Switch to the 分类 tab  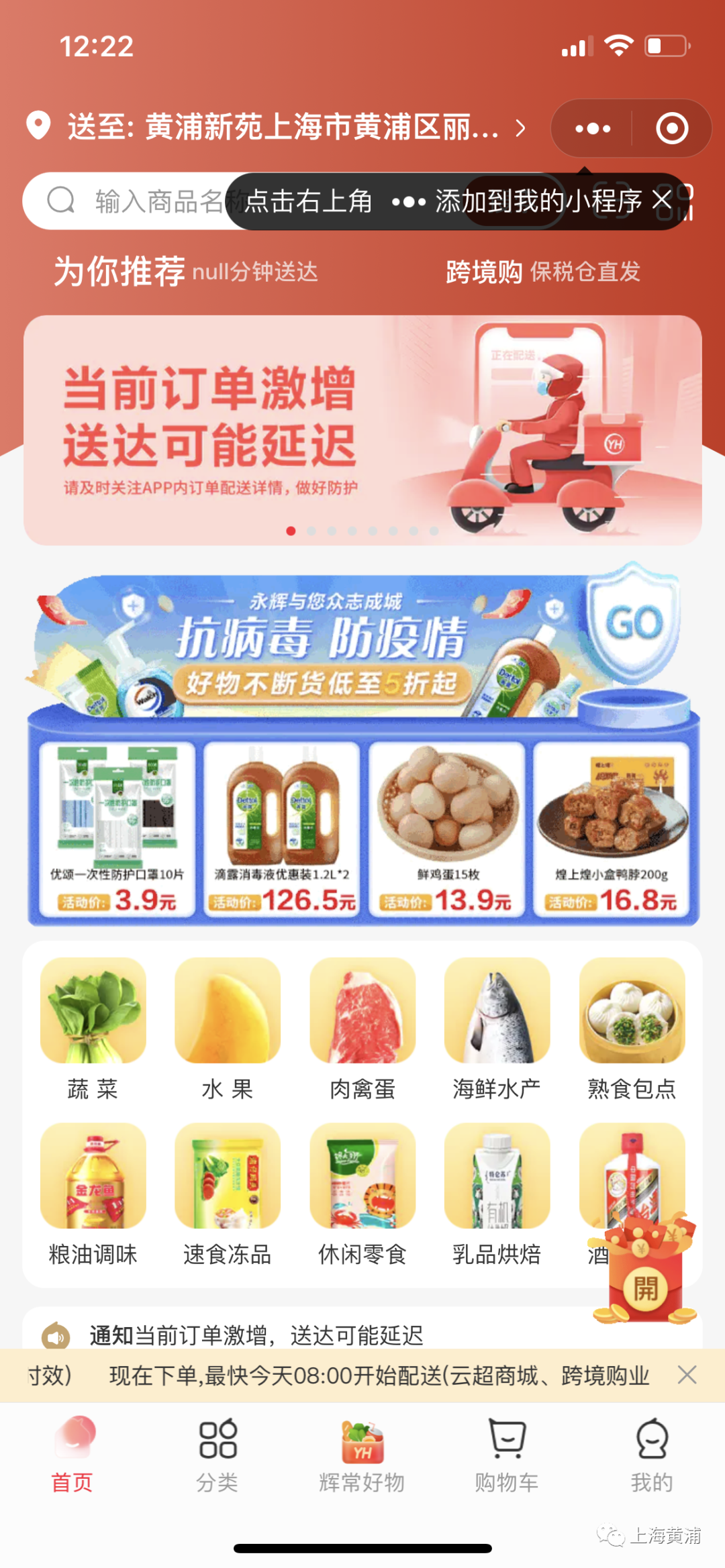217,1454
